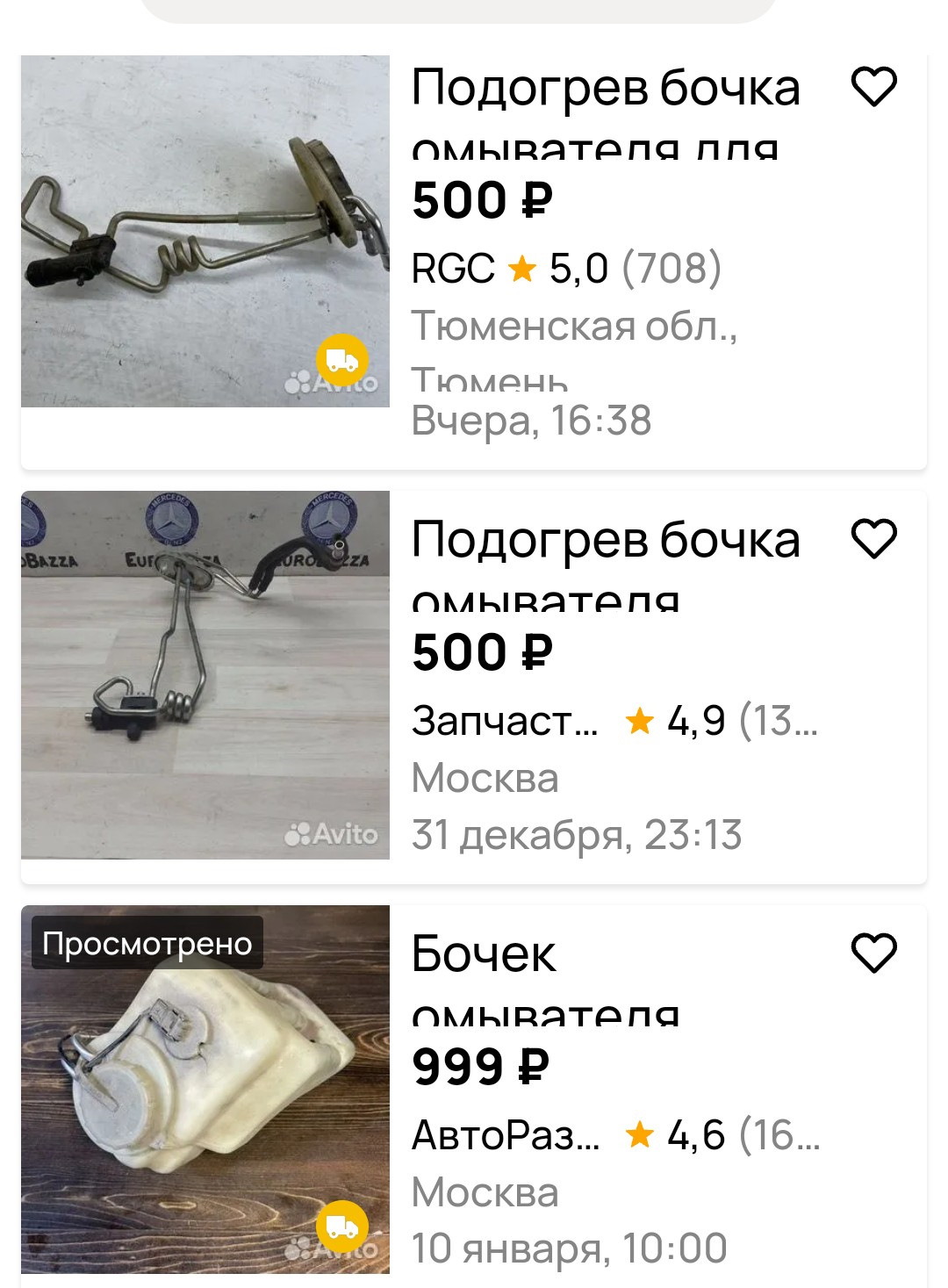Favorite the 500 ₽ listing dated 31 декабря
The image size is (948, 1288).
873,539
